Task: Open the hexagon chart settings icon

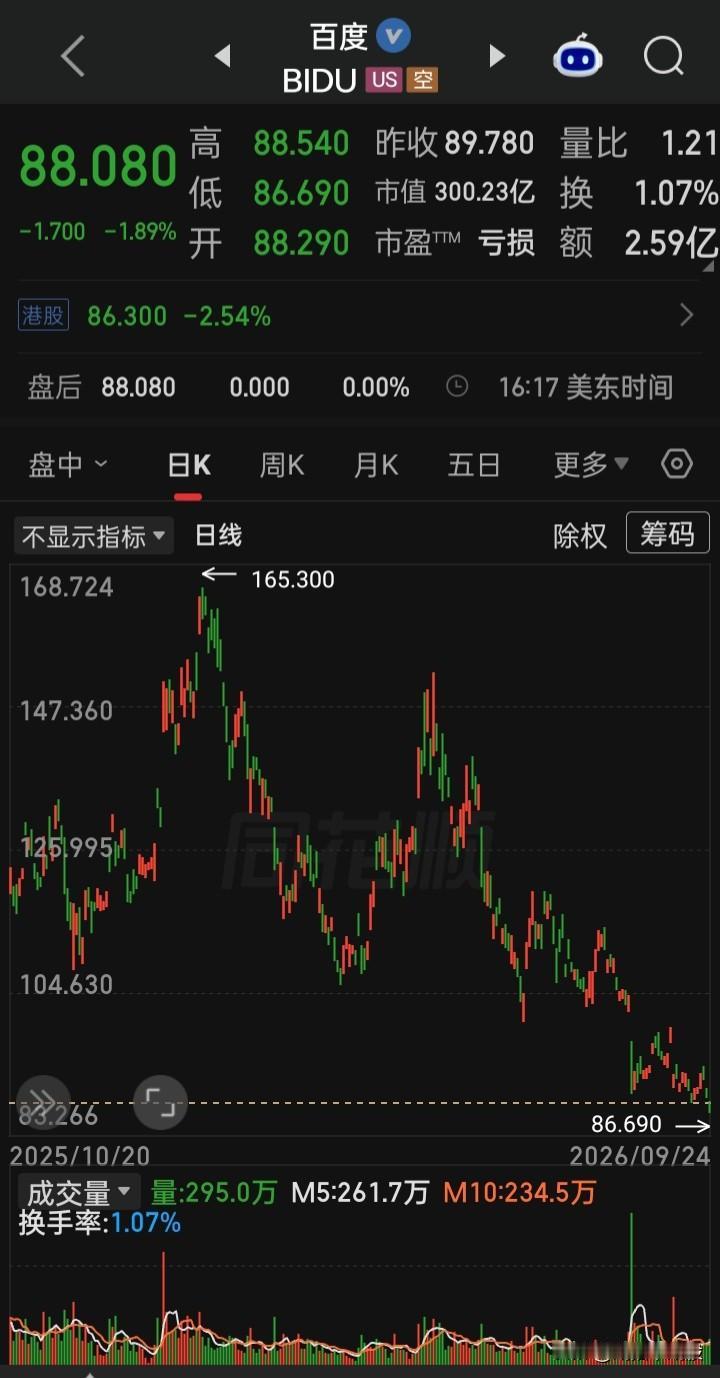Action: click(x=677, y=464)
